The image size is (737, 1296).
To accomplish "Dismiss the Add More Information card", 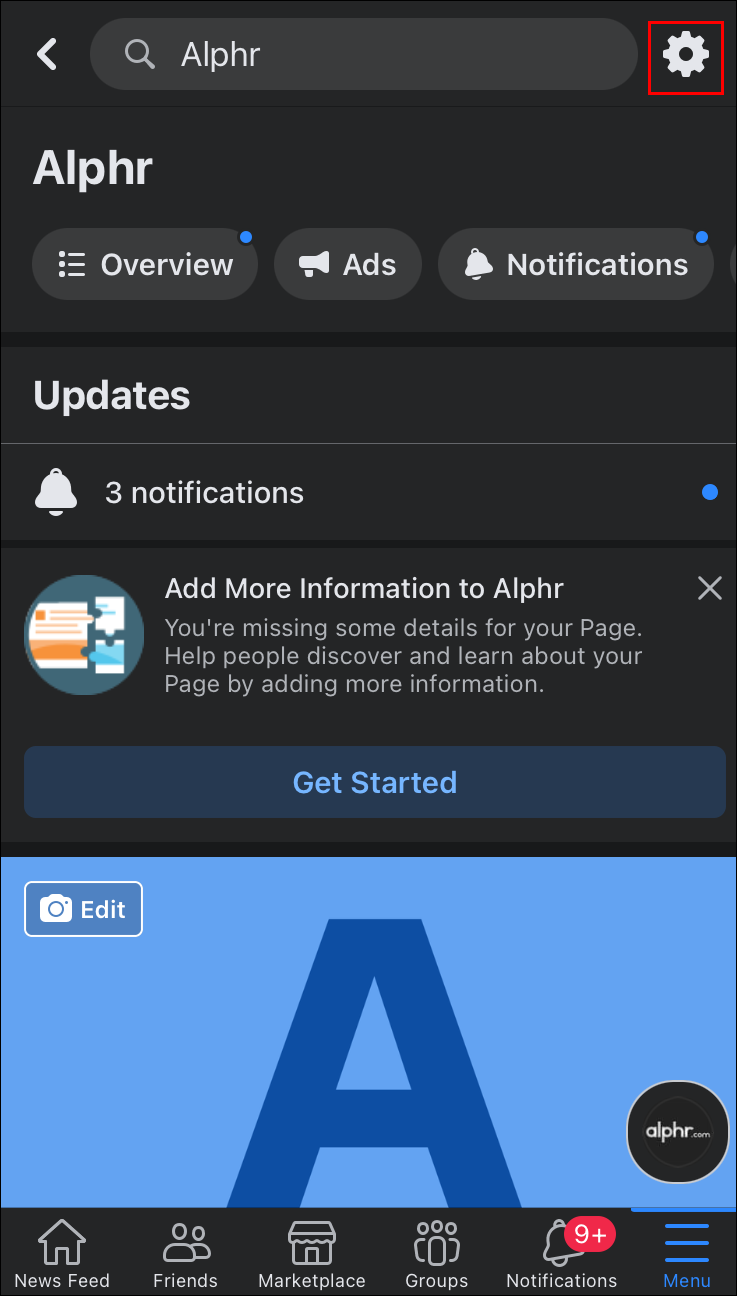I will point(709,588).
